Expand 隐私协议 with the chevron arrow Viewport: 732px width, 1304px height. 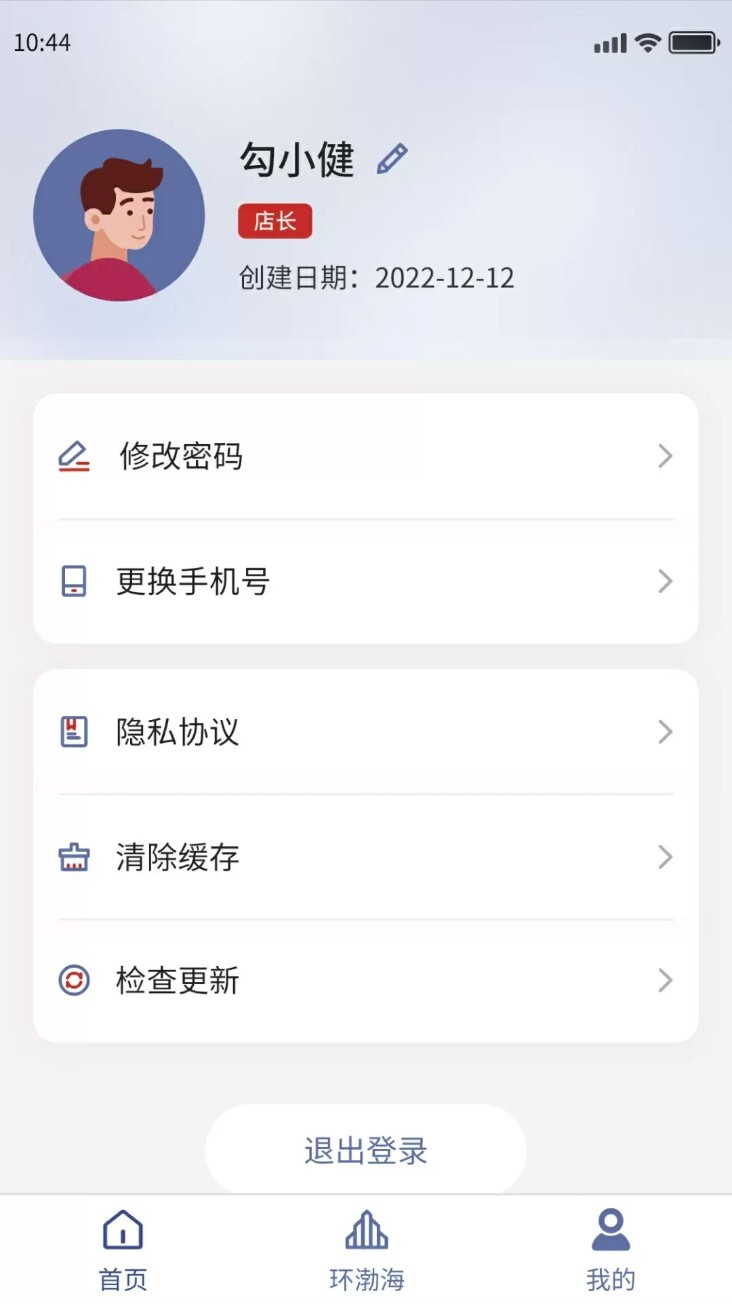(x=664, y=732)
